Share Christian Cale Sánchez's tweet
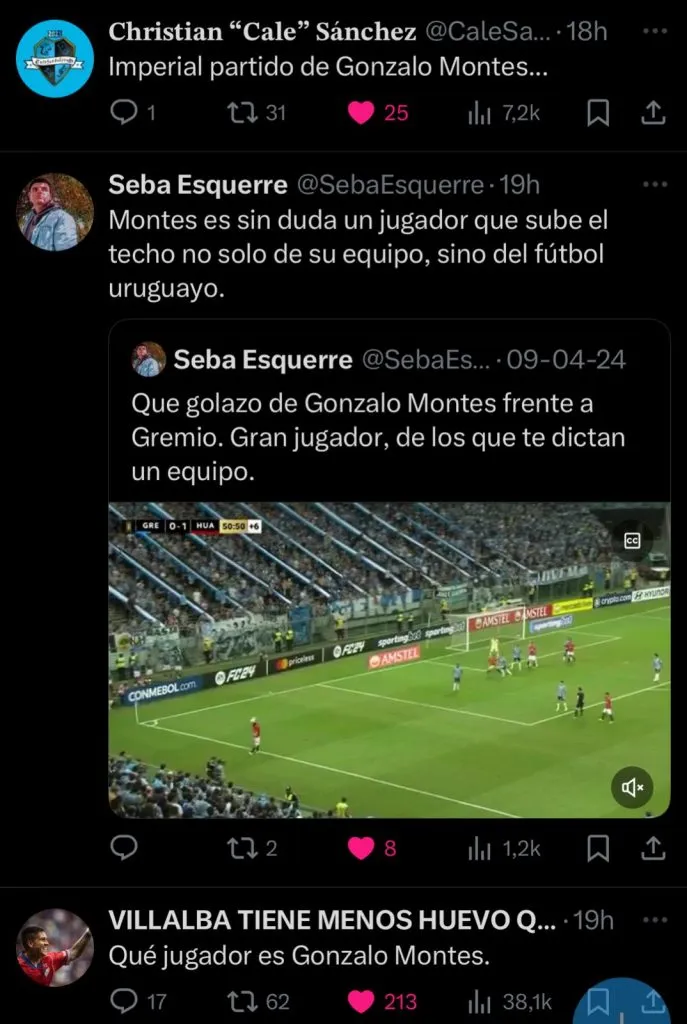Image resolution: width=687 pixels, height=1024 pixels. (x=653, y=113)
